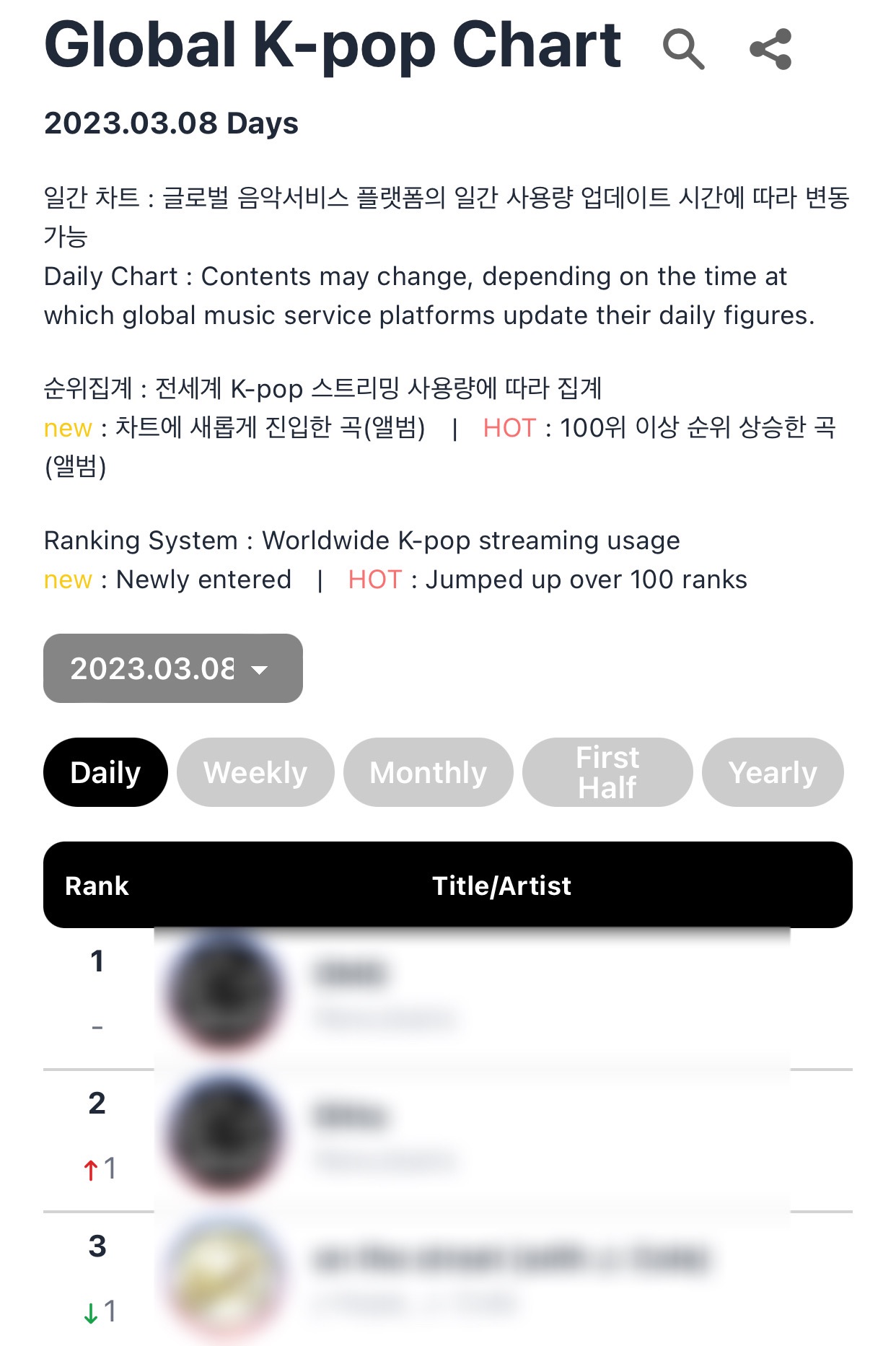Switch to the Yearly chart tab
896x1346 pixels.
[772, 772]
